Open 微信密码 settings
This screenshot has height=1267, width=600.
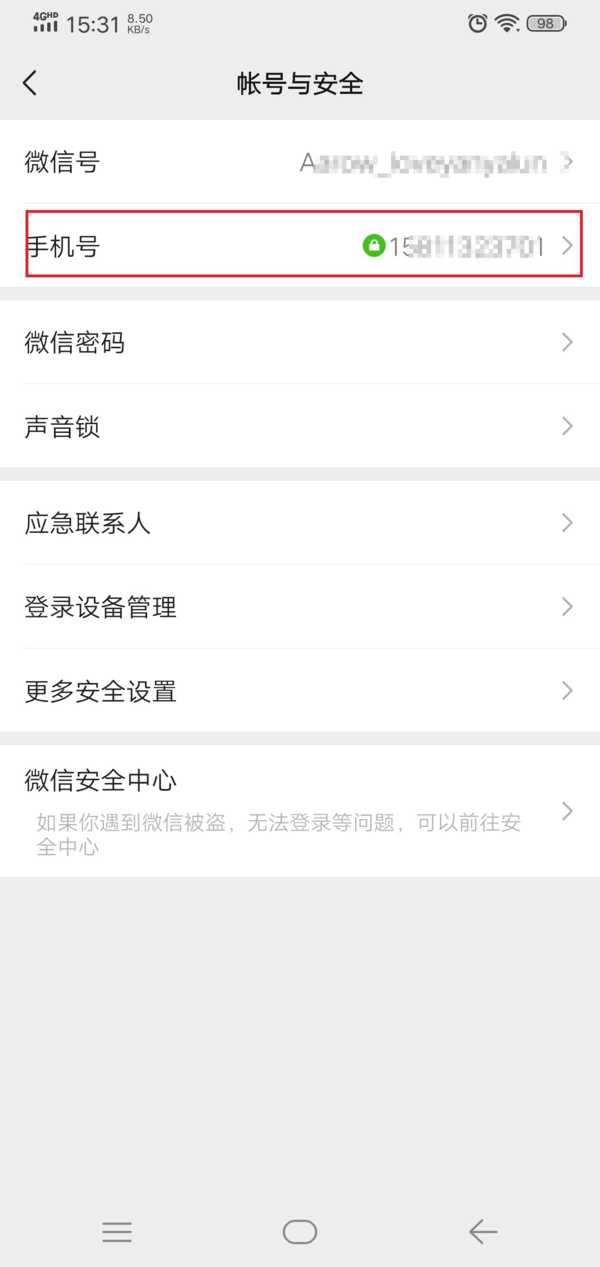coord(300,343)
